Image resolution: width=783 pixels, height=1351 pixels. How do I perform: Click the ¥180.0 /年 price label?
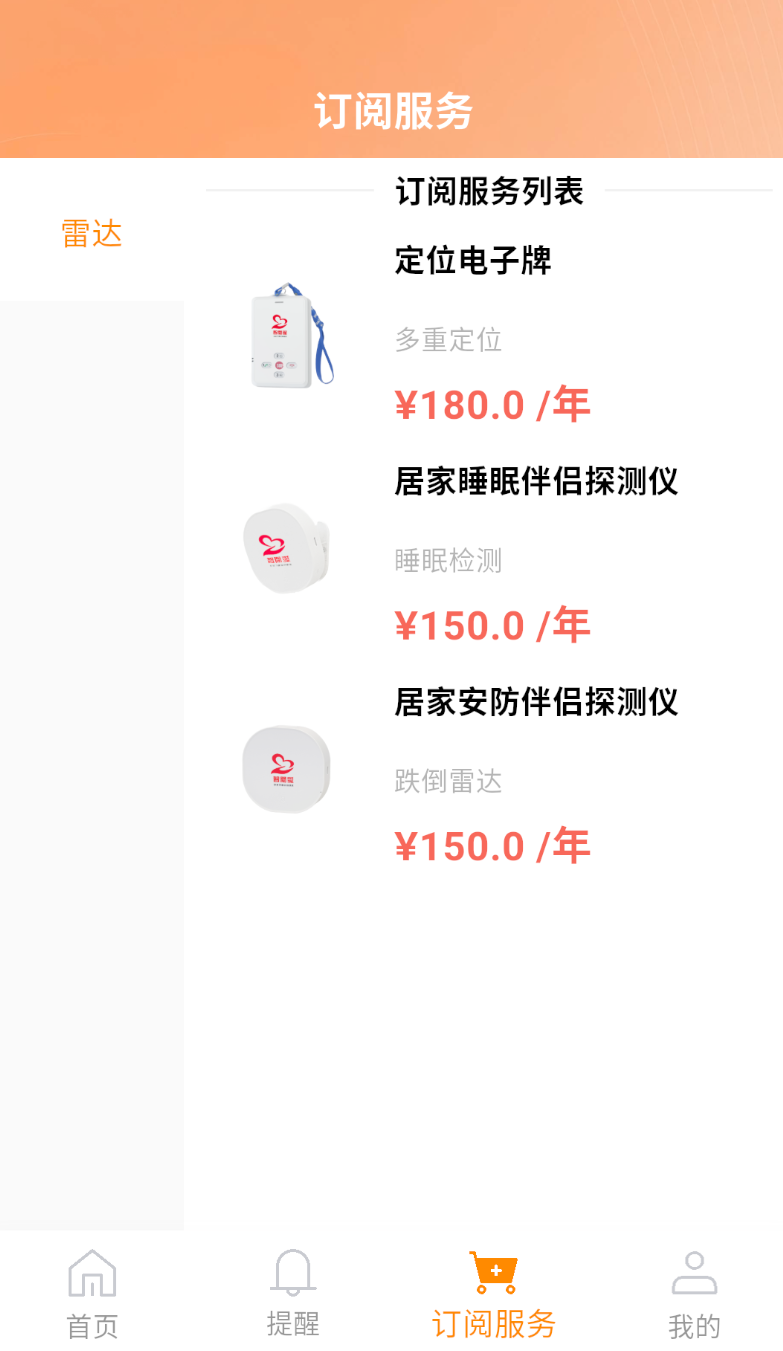491,404
